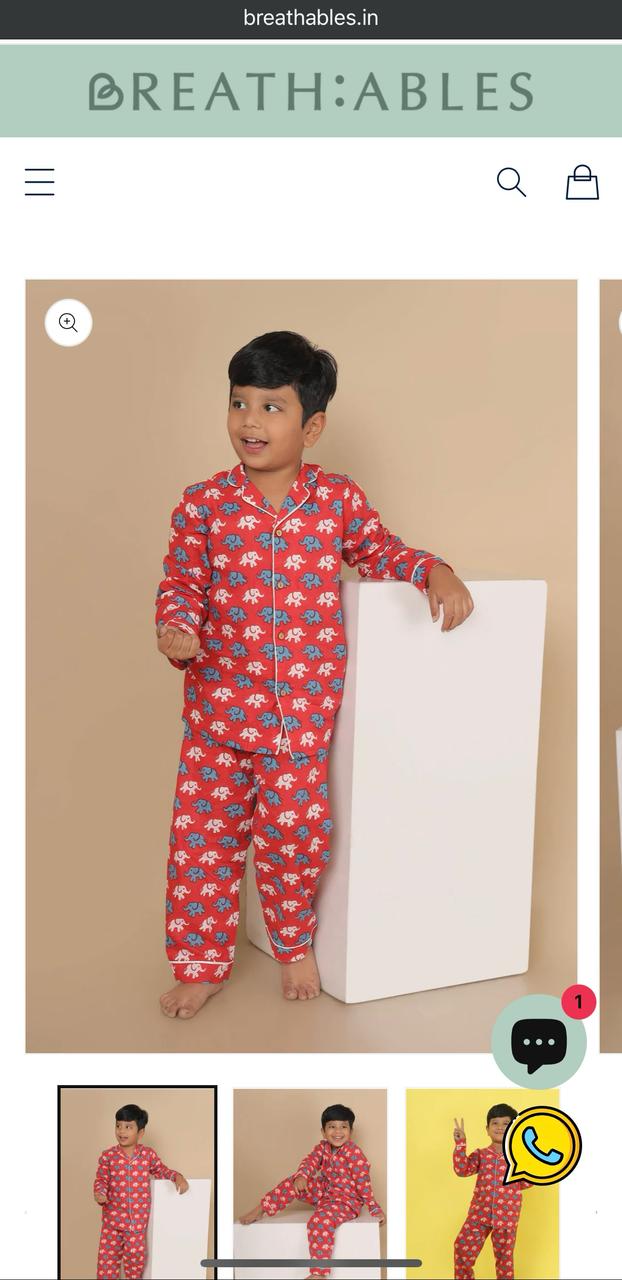Screen dimensions: 622x1280
Task: Tap the Breathables logo banner
Action: pos(311,91)
